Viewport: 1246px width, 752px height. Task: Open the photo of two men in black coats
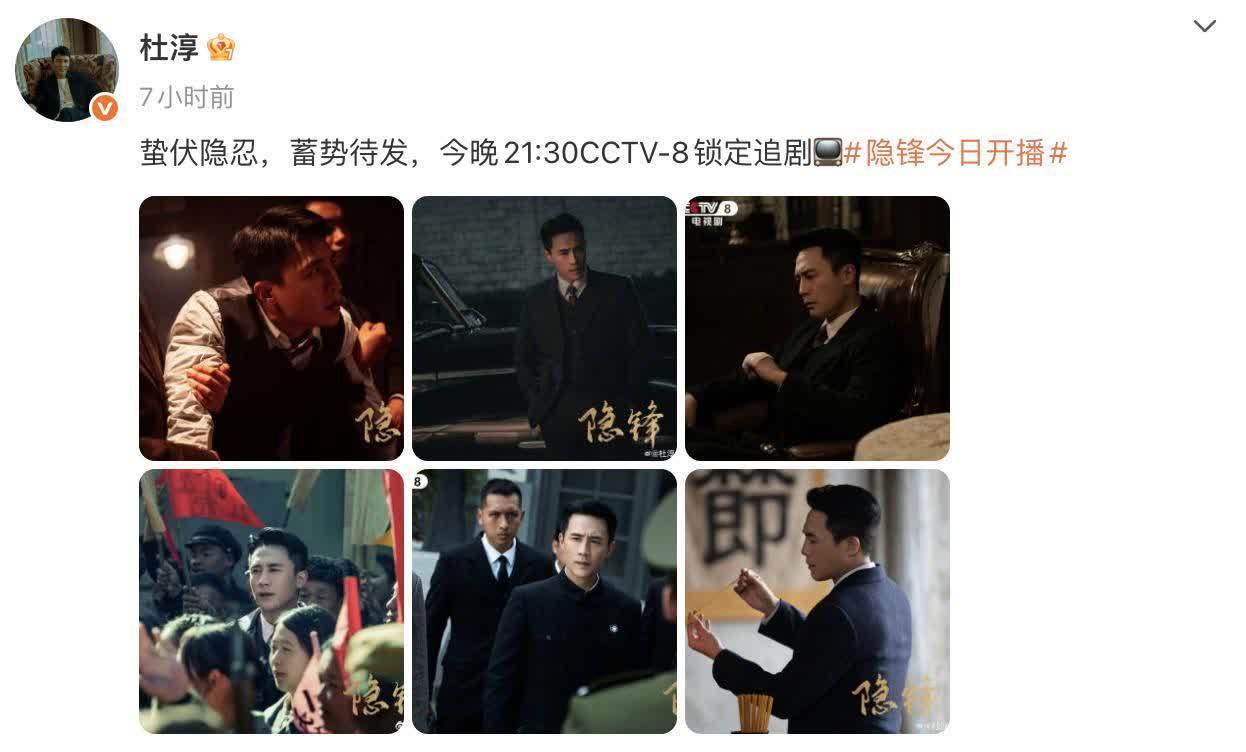click(544, 601)
